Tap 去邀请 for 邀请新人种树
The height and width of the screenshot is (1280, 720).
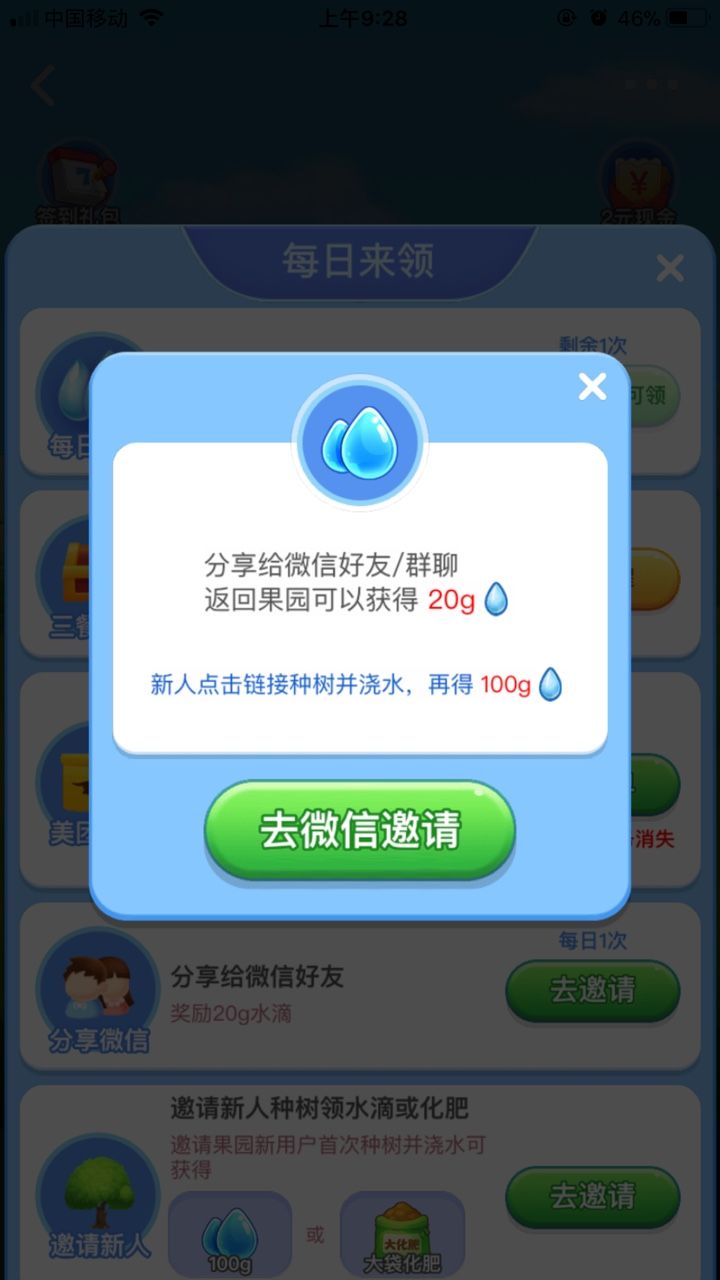click(x=592, y=1196)
